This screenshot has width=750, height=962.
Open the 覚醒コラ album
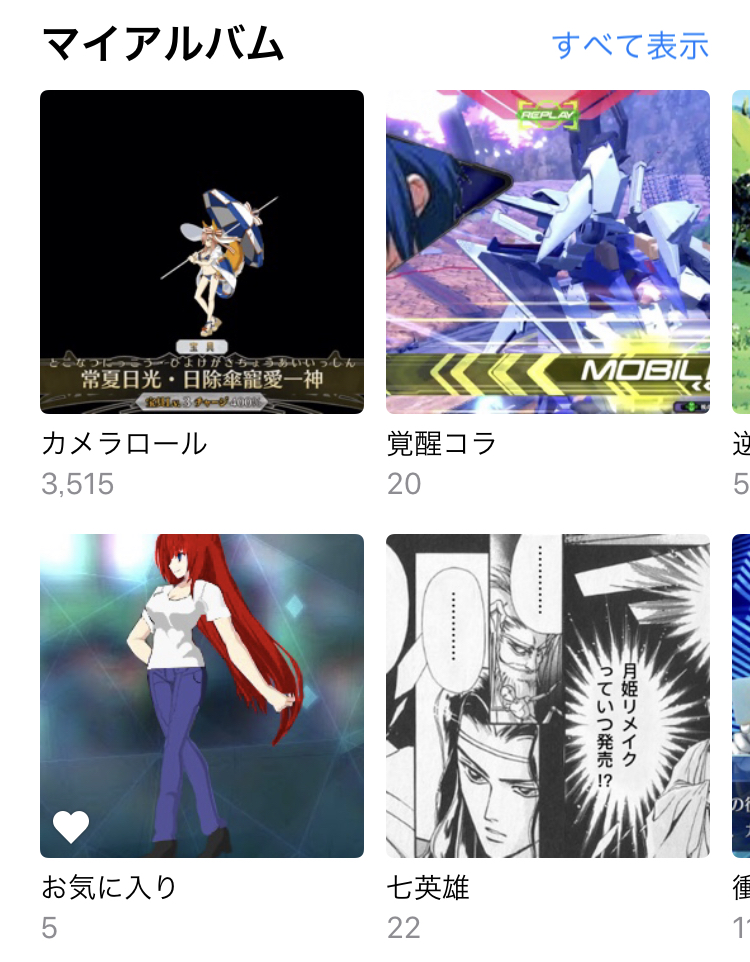click(x=548, y=252)
